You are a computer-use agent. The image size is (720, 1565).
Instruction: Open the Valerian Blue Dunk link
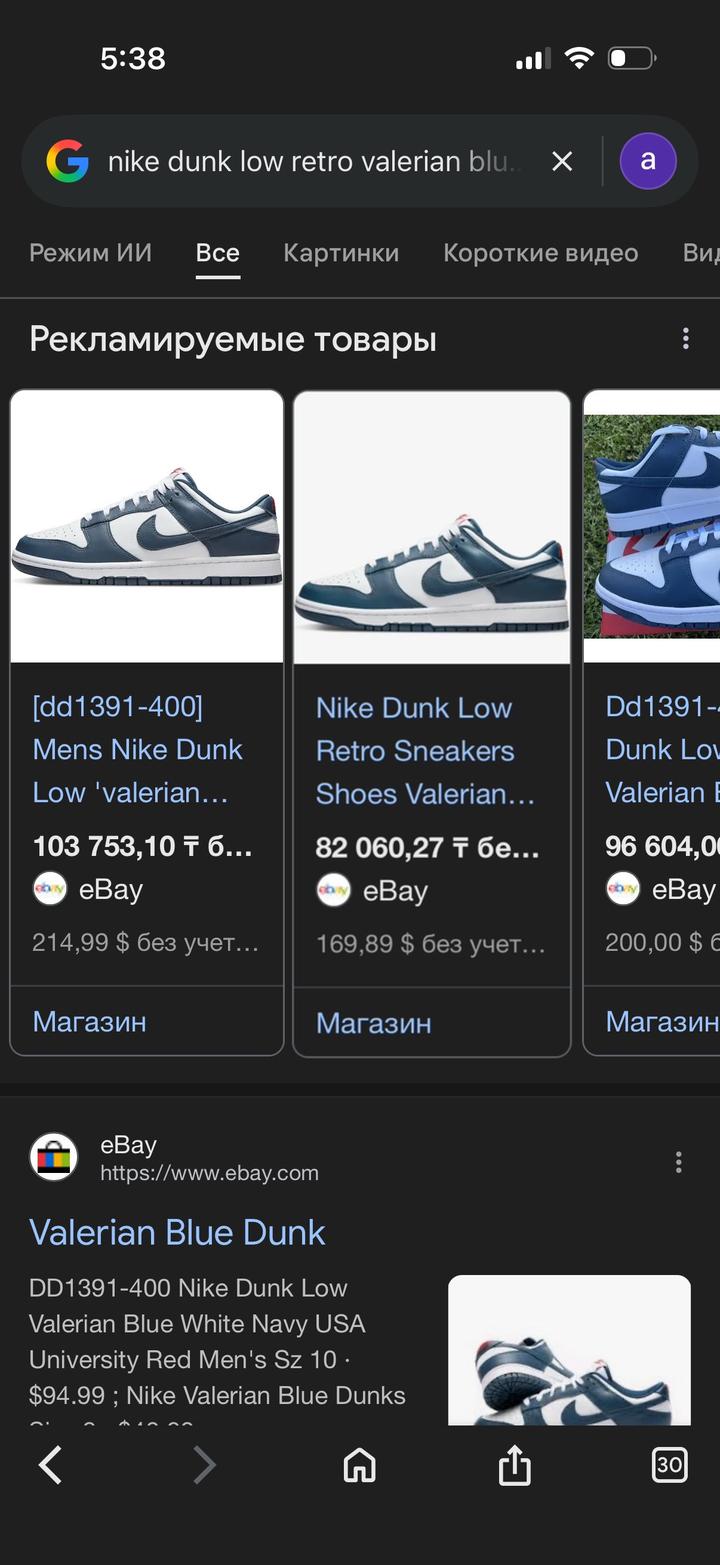pos(176,1233)
